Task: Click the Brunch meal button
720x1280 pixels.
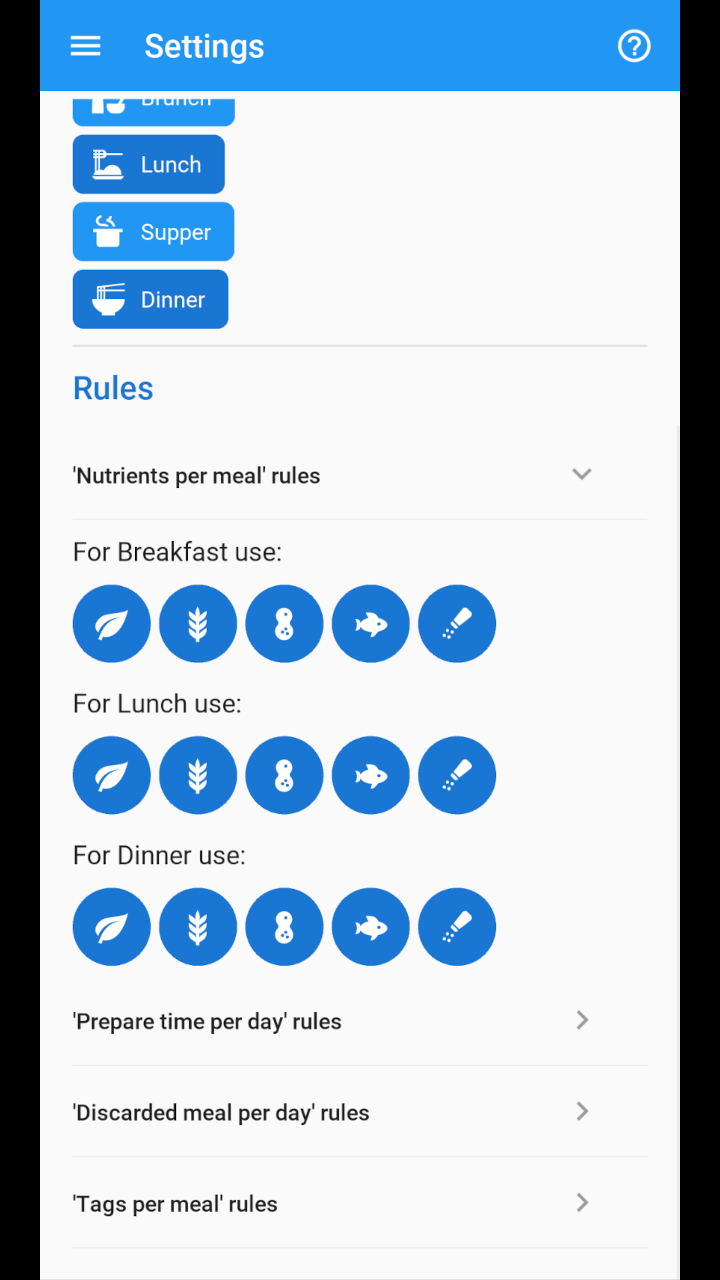Action: tap(152, 100)
